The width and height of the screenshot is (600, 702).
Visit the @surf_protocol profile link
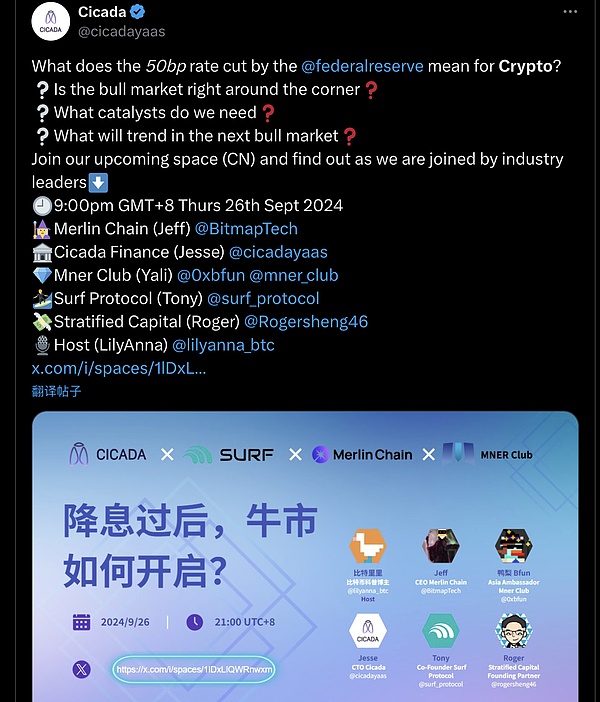tap(263, 298)
